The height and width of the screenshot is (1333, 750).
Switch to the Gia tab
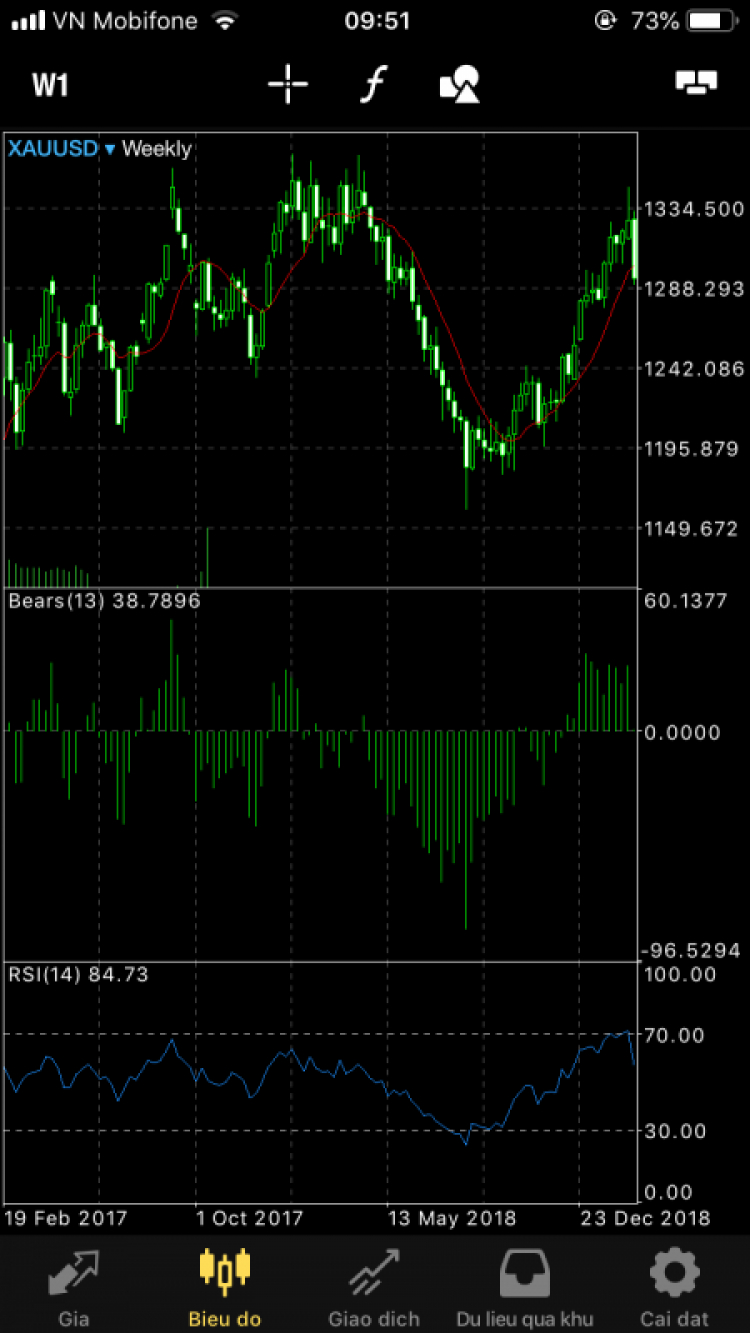pyautogui.click(x=74, y=1287)
